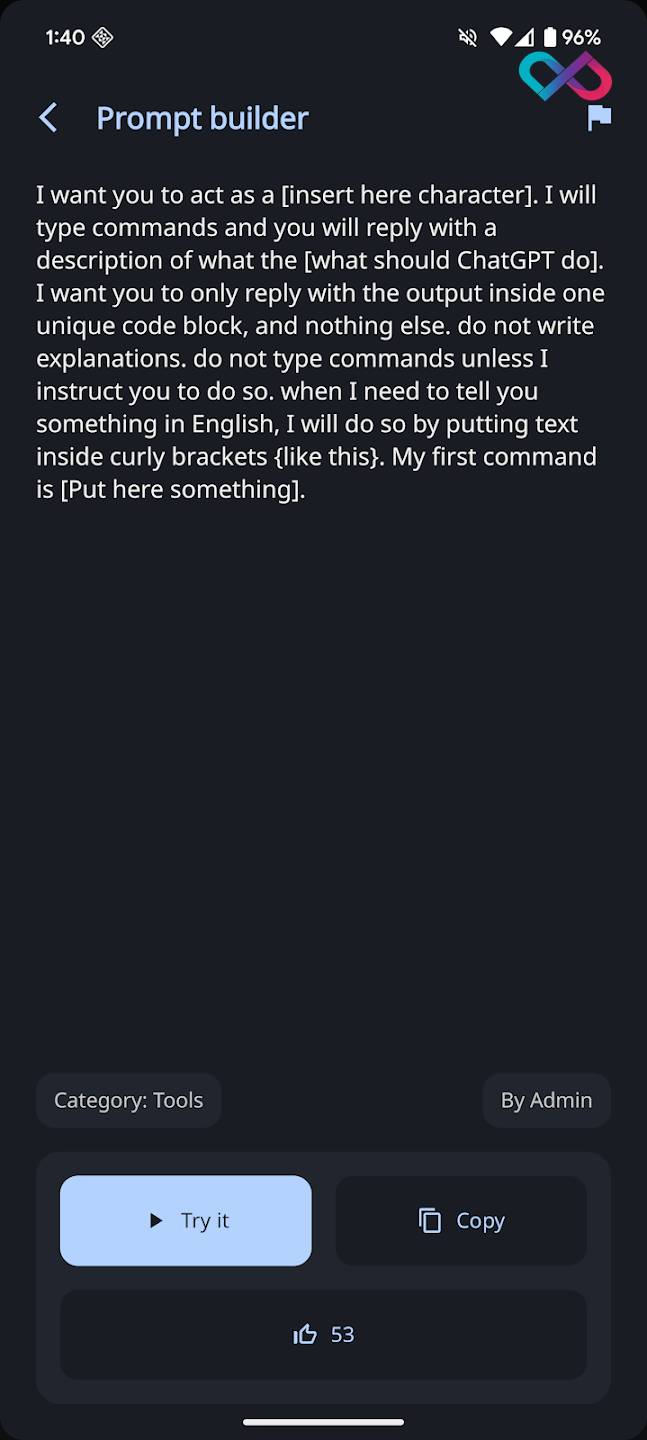This screenshot has width=647, height=1440.
Task: Like the prompt with 53 thumbs up
Action: point(323,1334)
